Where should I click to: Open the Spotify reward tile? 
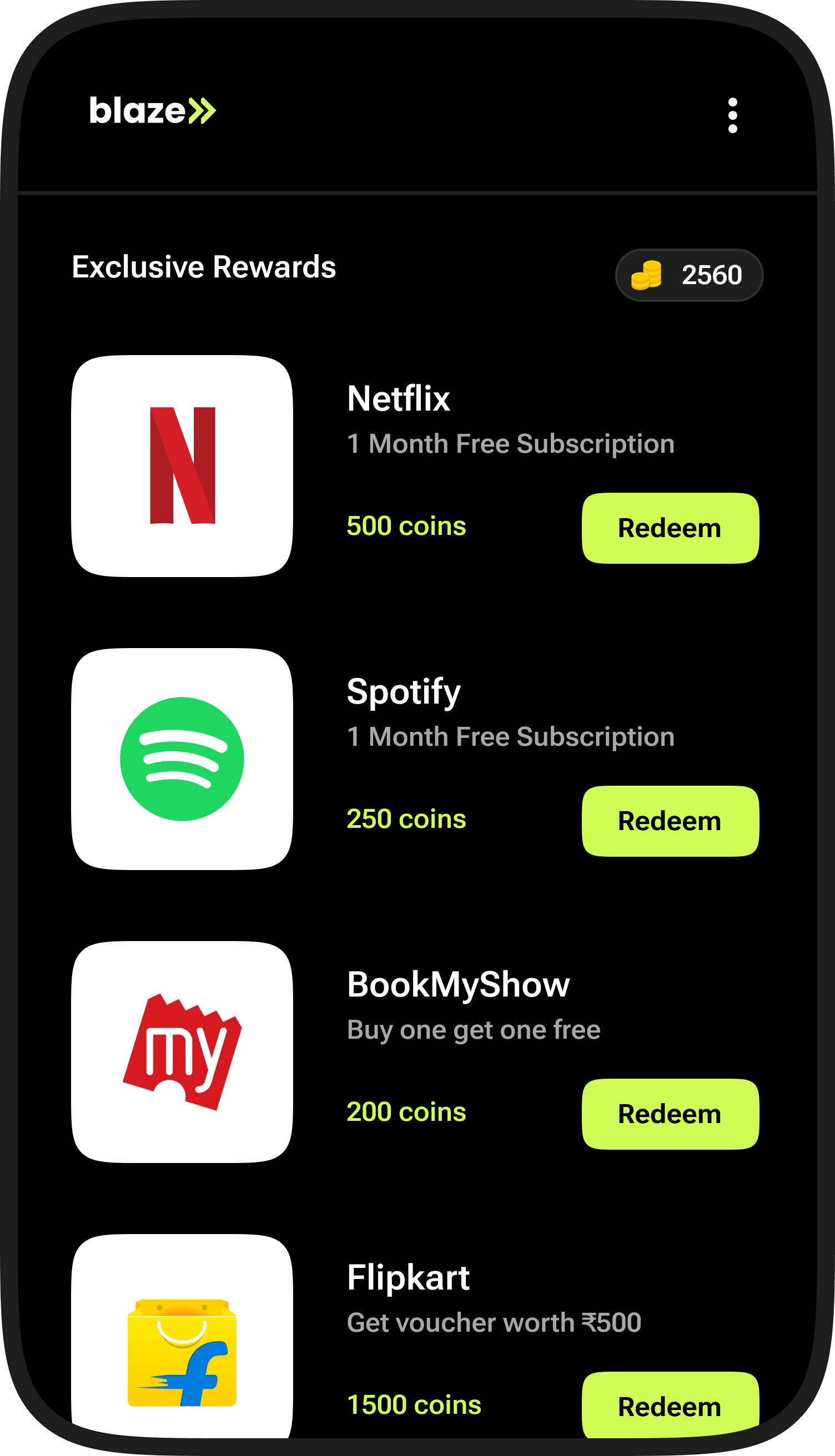point(182,759)
